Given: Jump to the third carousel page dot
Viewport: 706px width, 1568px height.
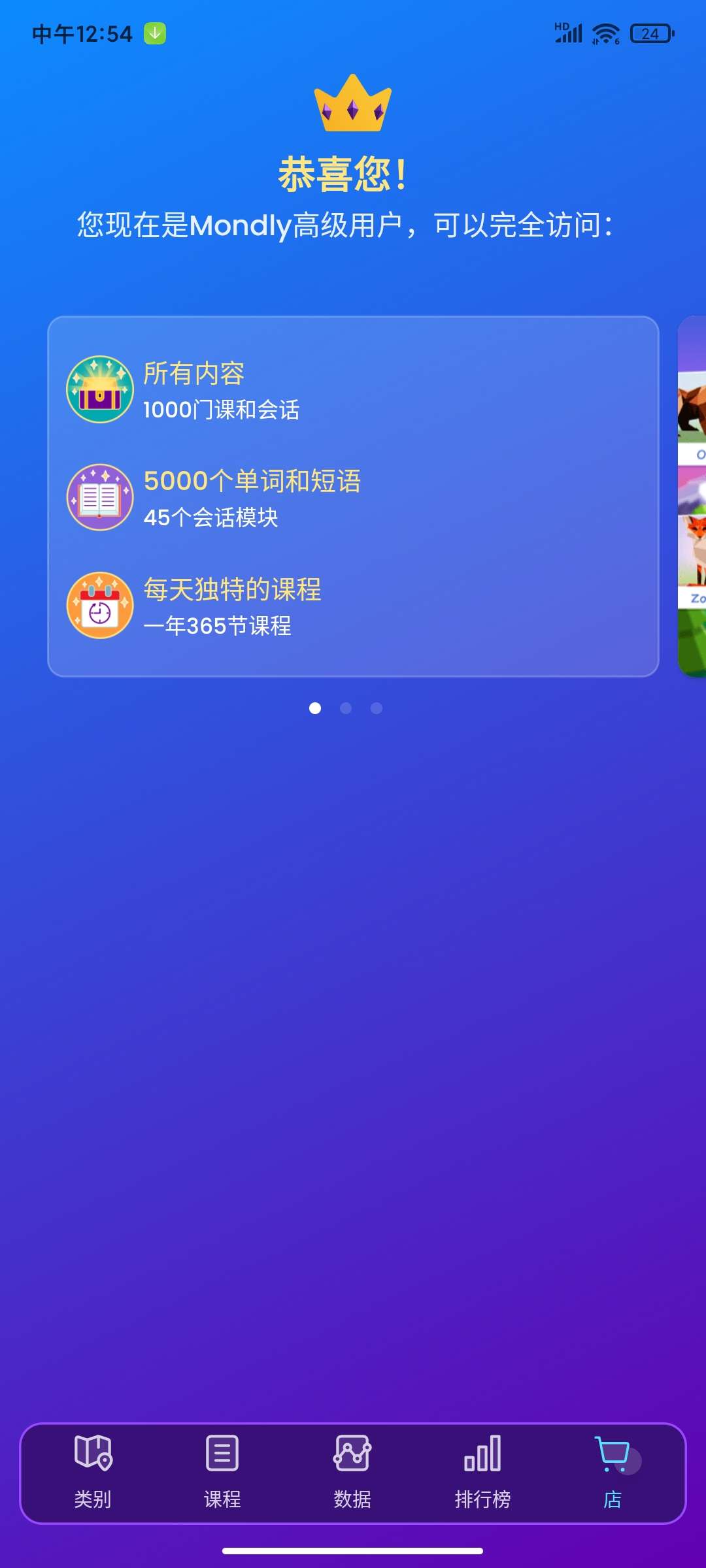Looking at the screenshot, I should click(377, 708).
